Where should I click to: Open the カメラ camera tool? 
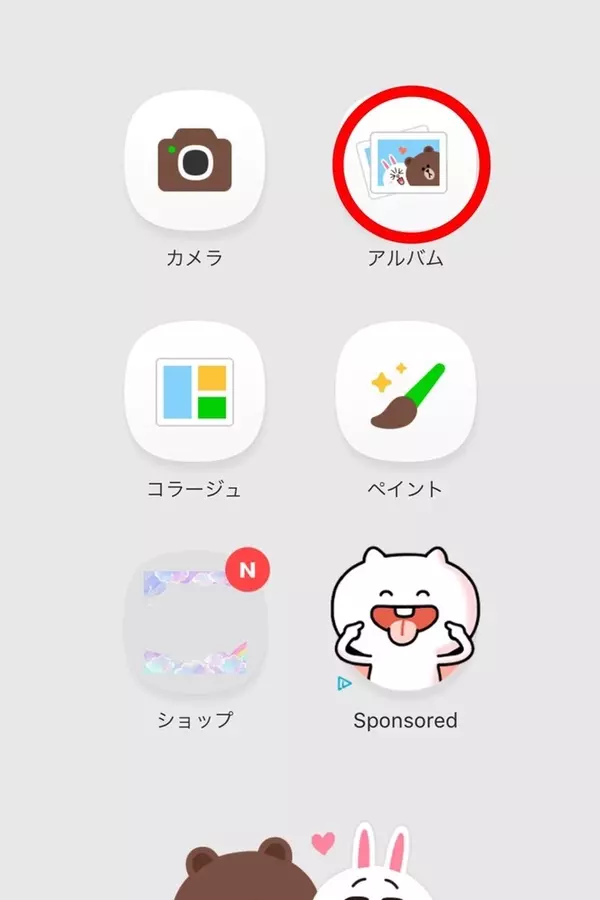(195, 161)
